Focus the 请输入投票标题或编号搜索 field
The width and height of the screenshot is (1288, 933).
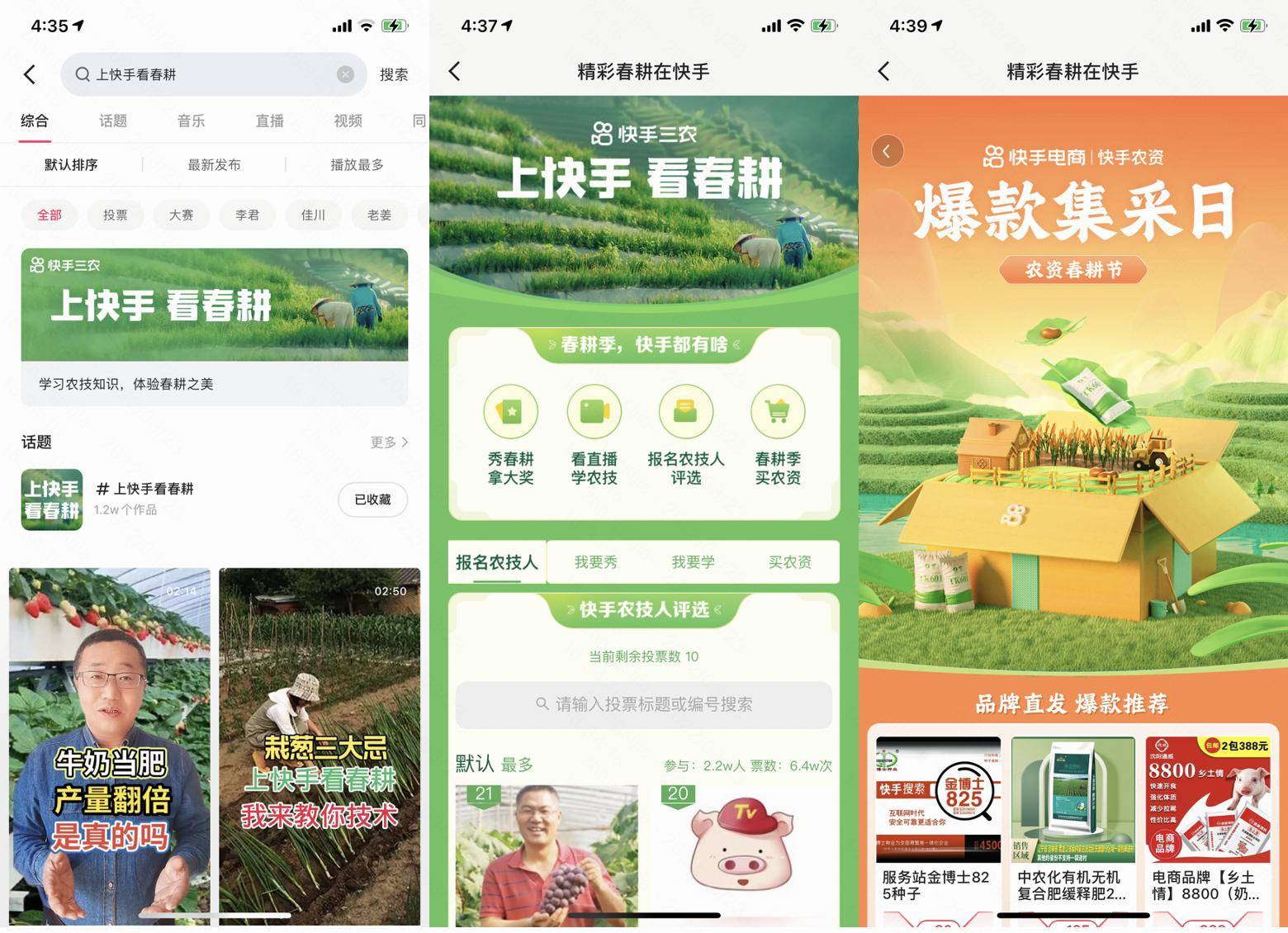coord(644,704)
